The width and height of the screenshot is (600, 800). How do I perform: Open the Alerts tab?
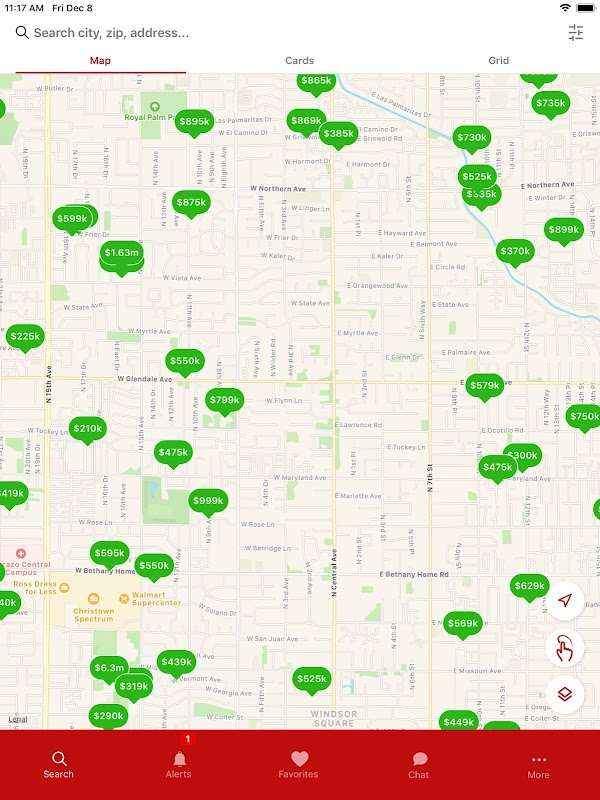[179, 763]
